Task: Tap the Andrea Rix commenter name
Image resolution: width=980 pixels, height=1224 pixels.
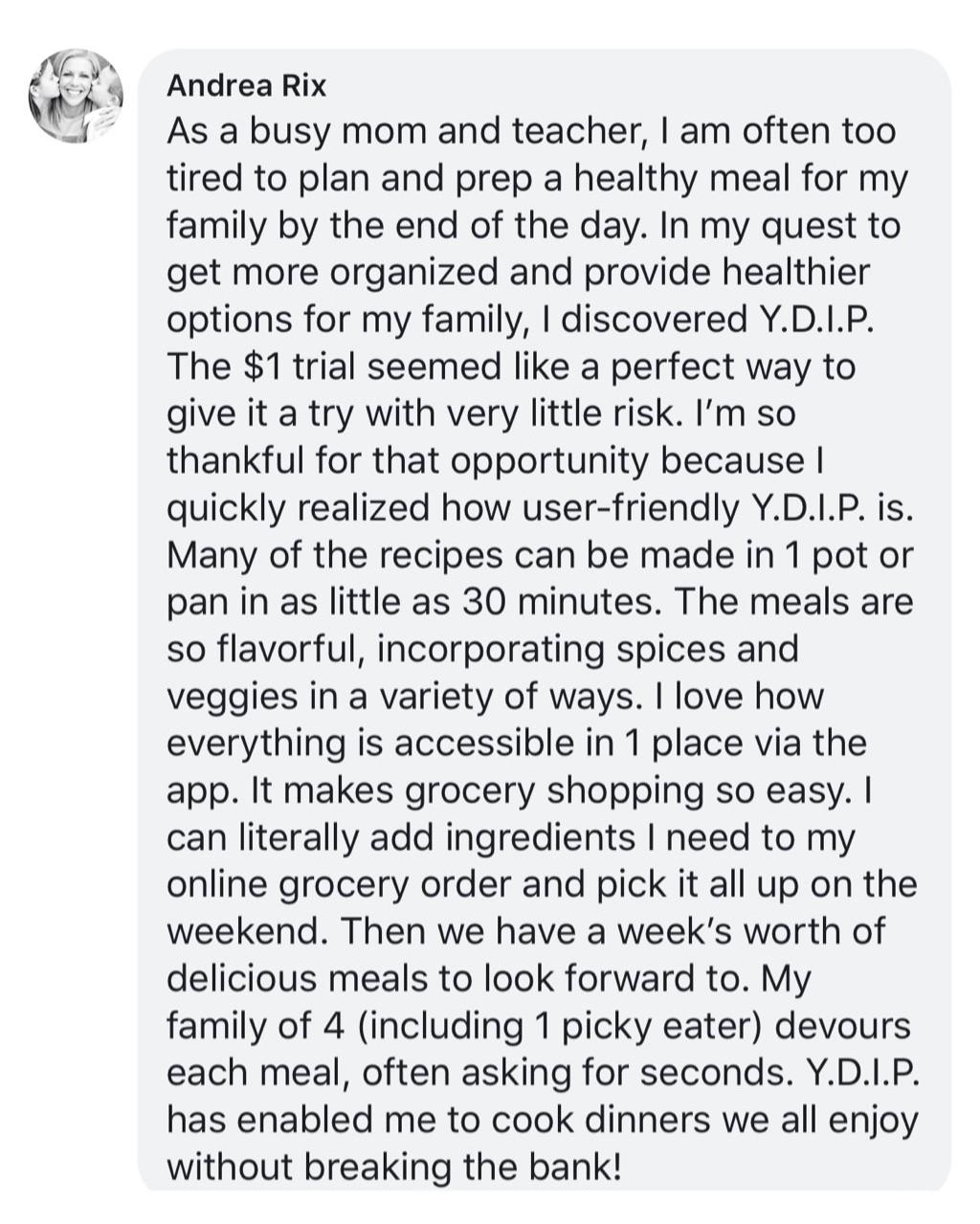Action: coord(246,86)
